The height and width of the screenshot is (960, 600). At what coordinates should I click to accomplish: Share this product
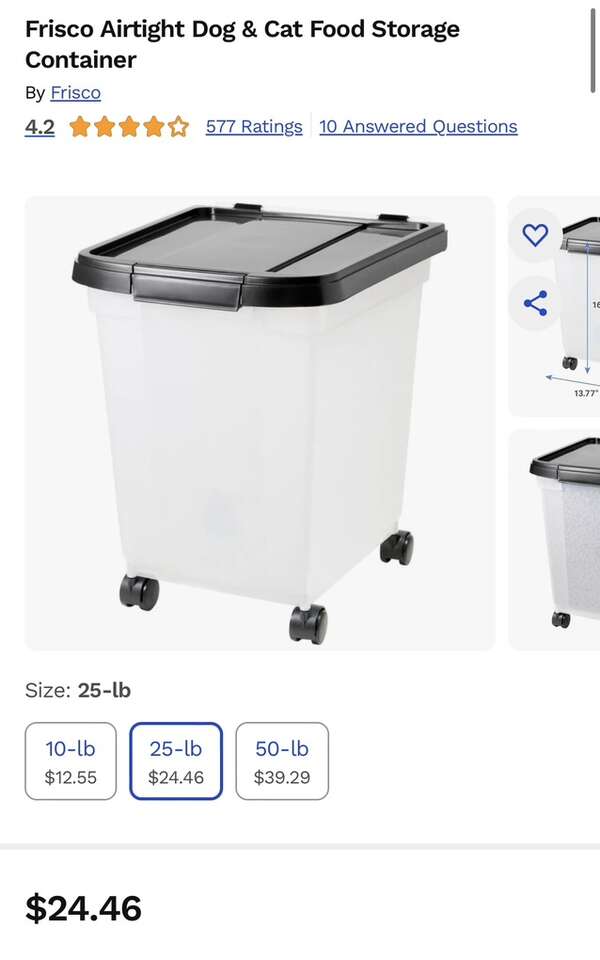tap(535, 303)
